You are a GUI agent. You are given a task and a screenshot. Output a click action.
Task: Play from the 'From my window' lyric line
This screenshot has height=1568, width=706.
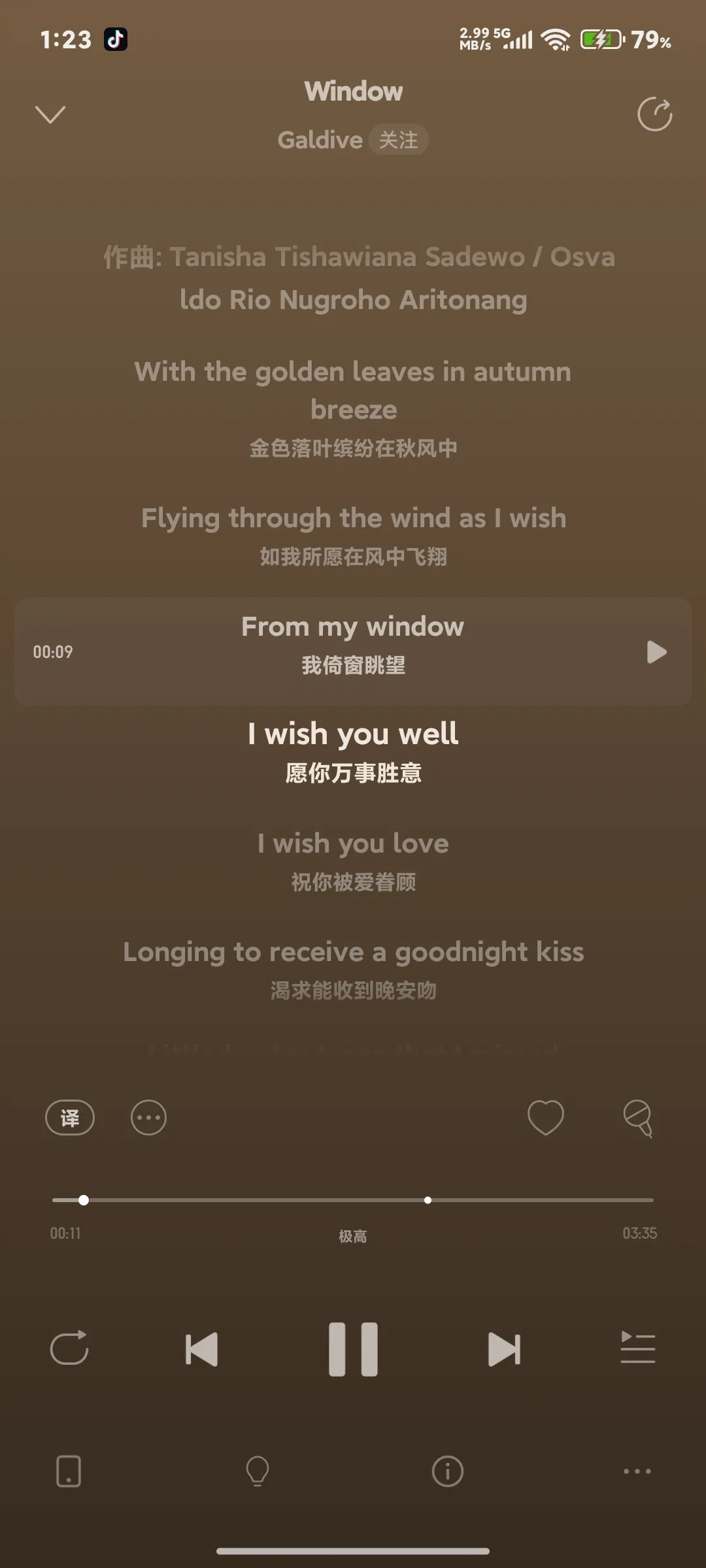[x=656, y=652]
